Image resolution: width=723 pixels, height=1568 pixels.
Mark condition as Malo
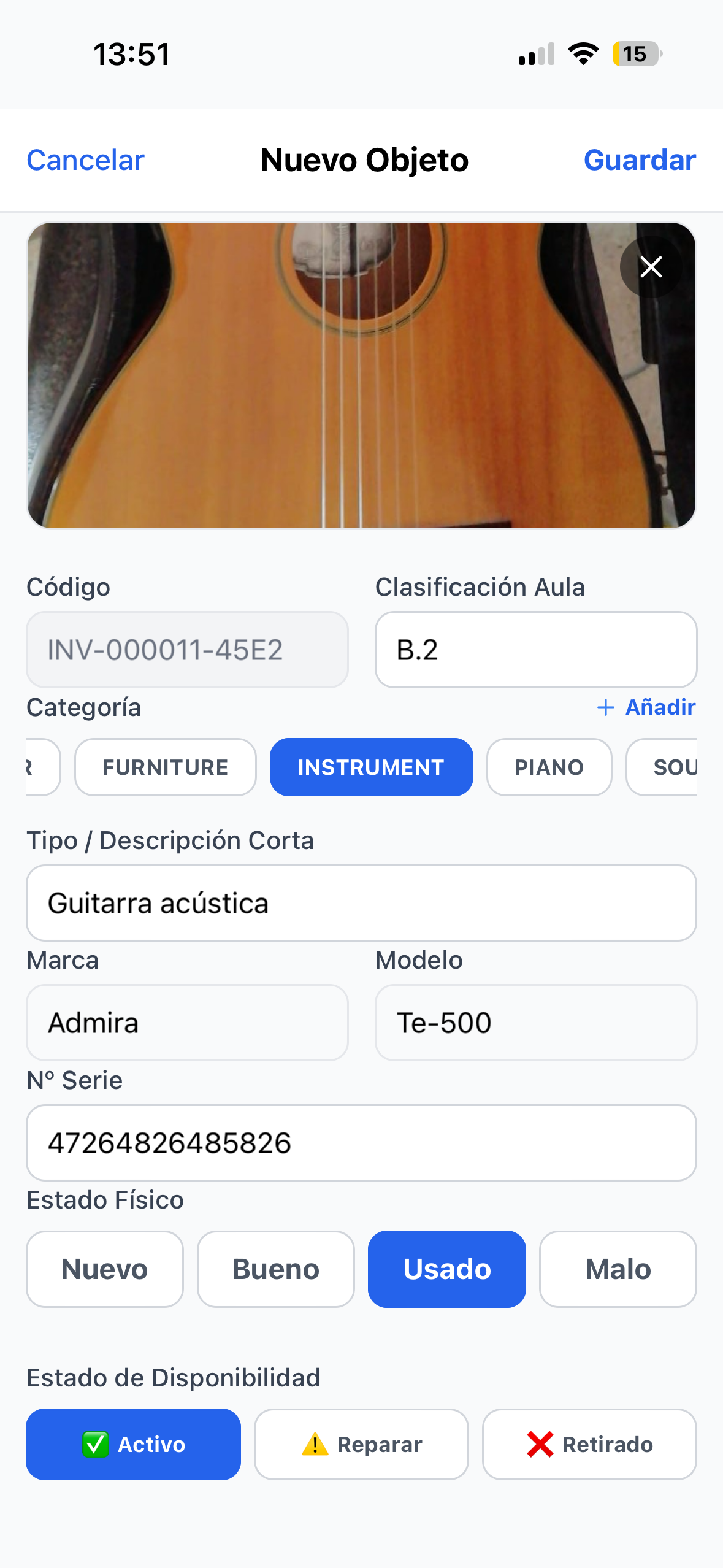(618, 1269)
